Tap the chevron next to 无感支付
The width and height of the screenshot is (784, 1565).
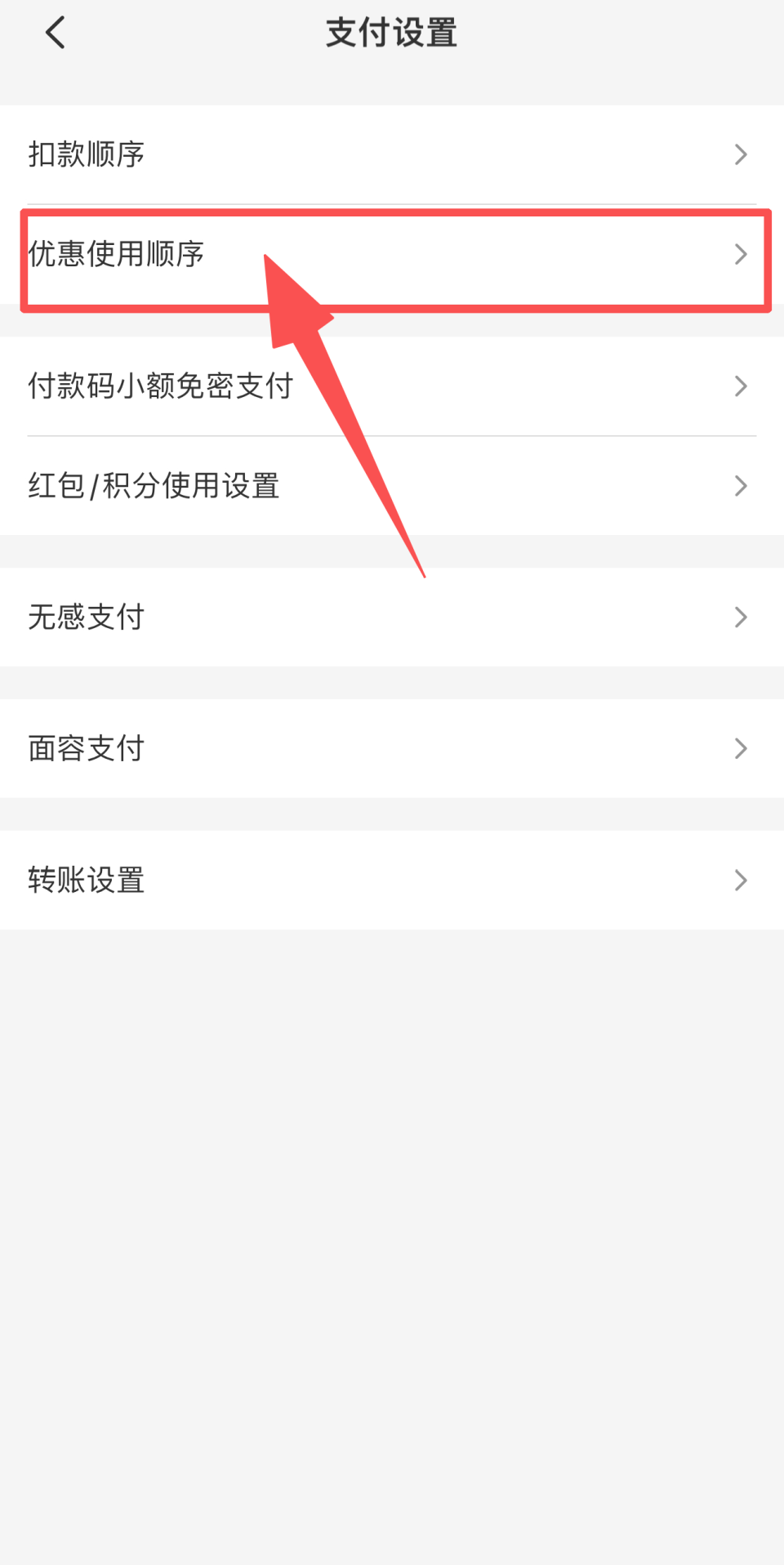[x=740, y=617]
